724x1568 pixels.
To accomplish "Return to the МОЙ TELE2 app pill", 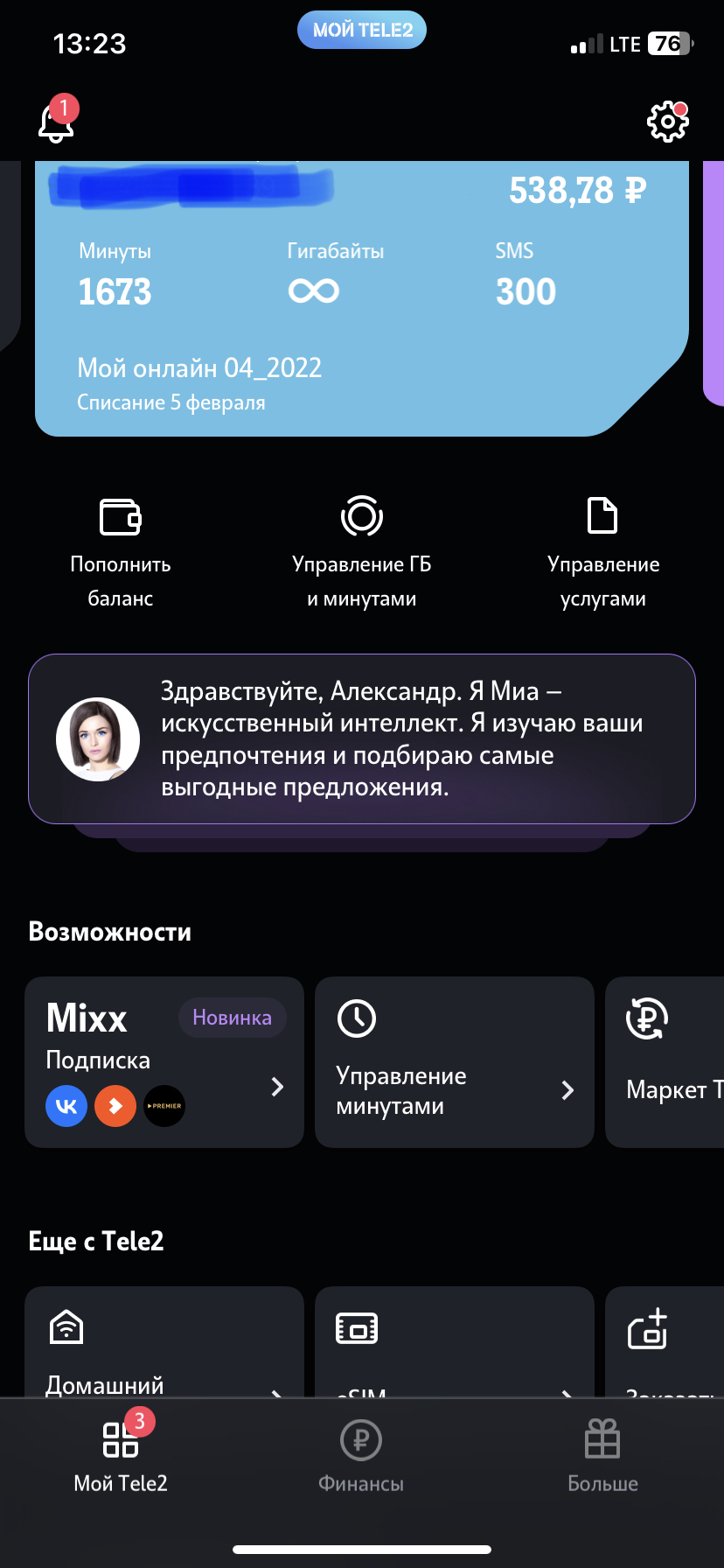I will click(362, 30).
